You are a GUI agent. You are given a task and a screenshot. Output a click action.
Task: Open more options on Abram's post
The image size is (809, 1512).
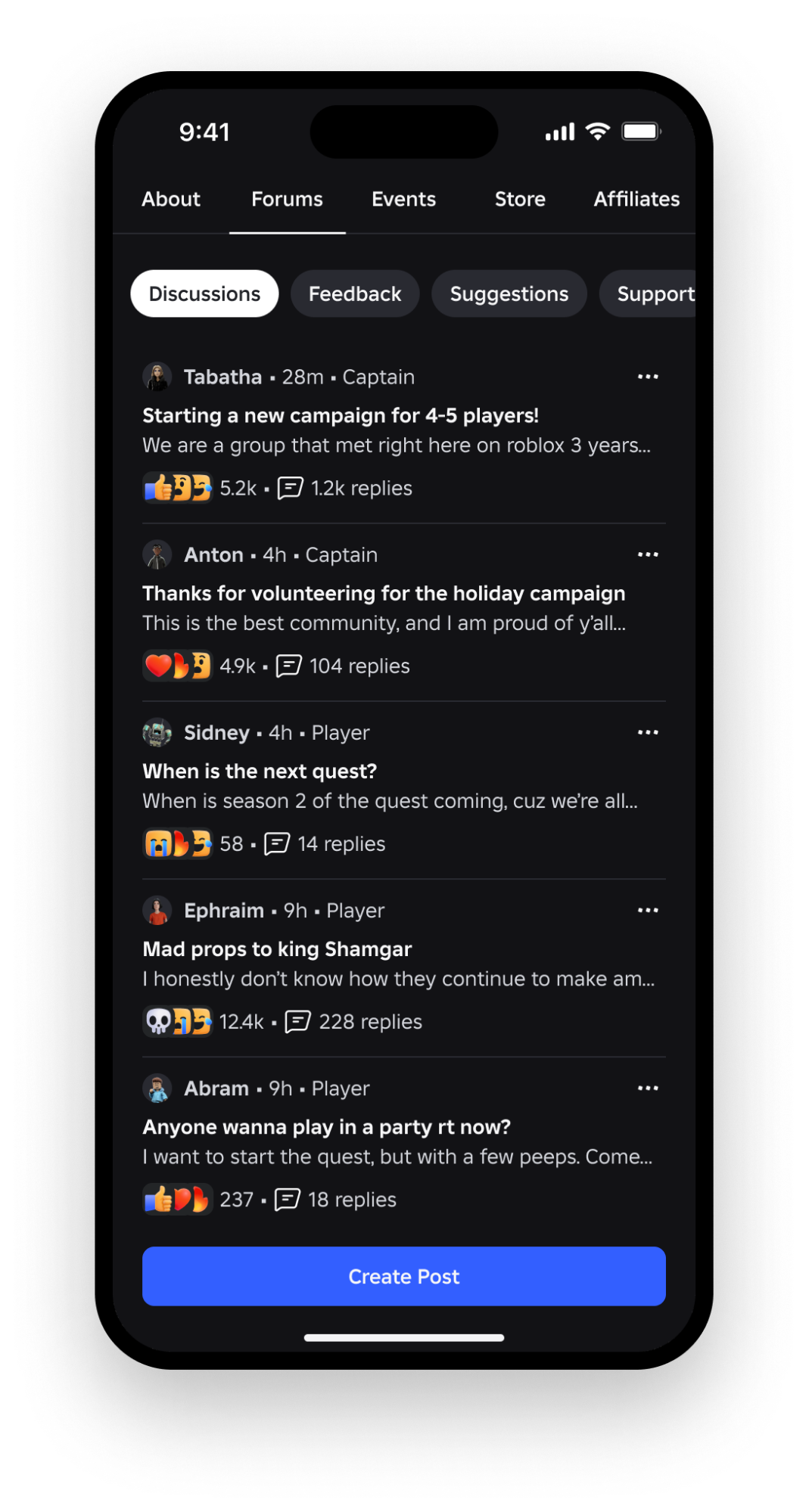click(x=648, y=1088)
